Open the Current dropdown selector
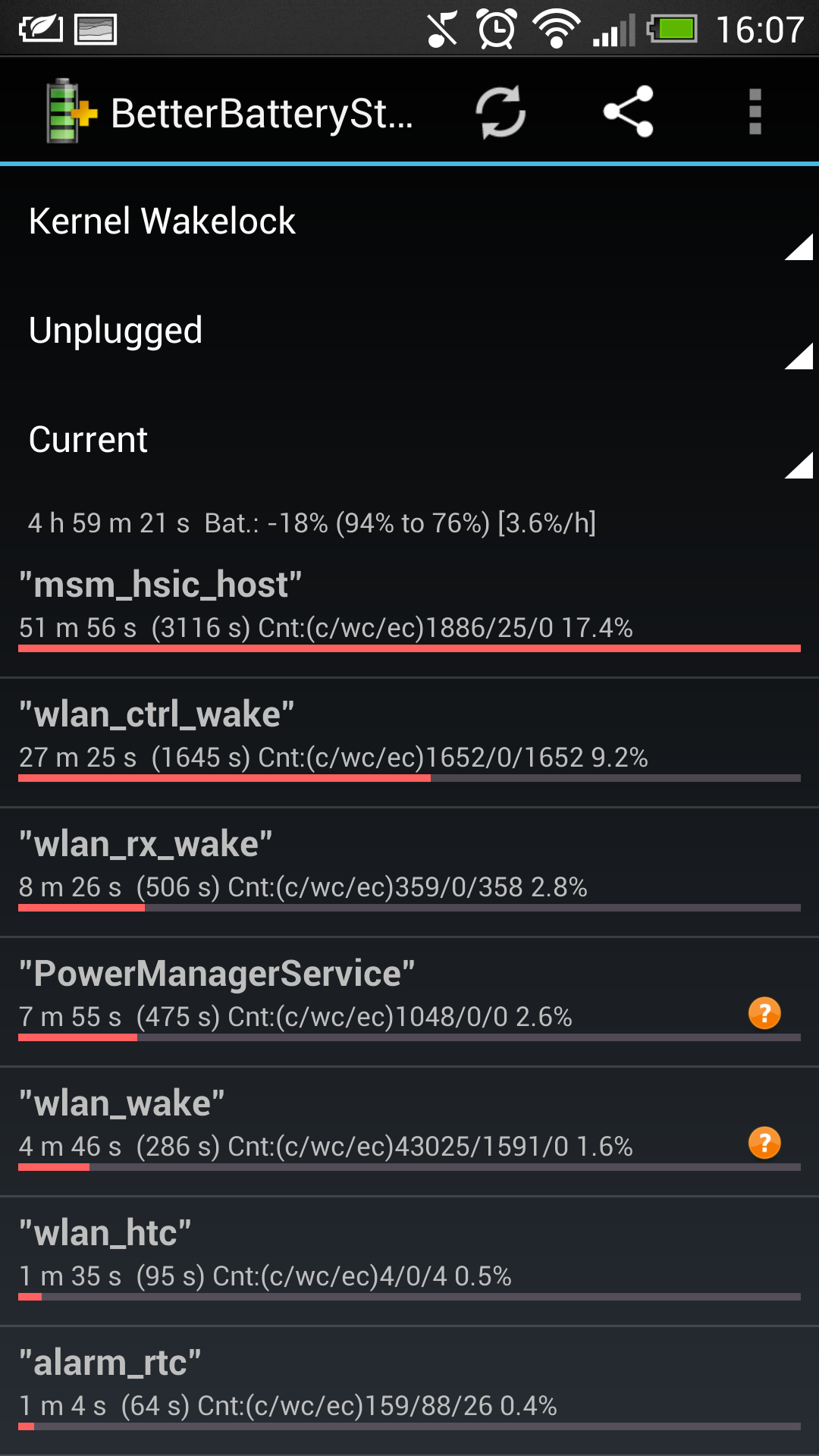819x1456 pixels. coord(409,440)
